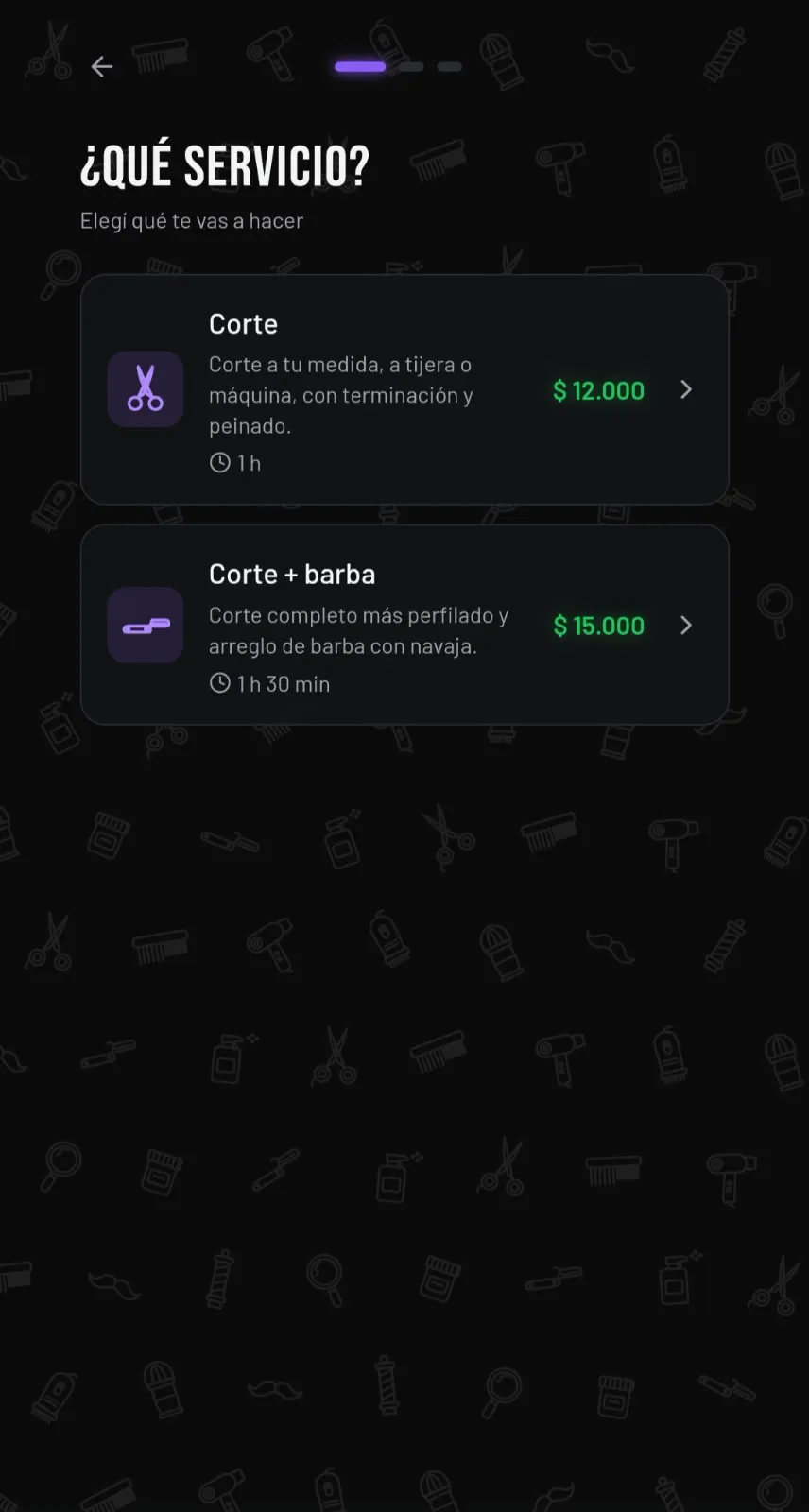Choose the Corte + barba service
The width and height of the screenshot is (809, 1512).
click(404, 625)
